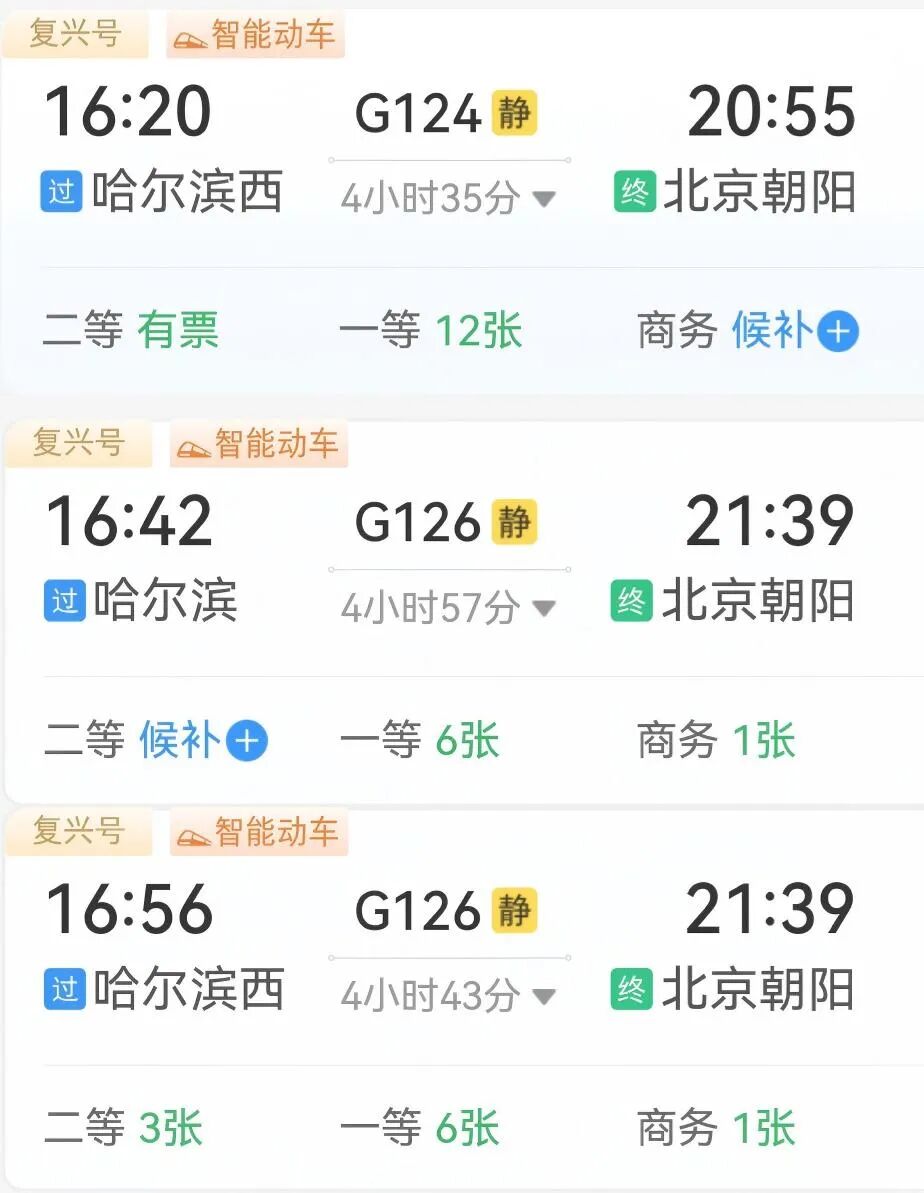This screenshot has height=1193, width=924.
Task: Open the G124 train departing at 16:20
Action: [418, 113]
